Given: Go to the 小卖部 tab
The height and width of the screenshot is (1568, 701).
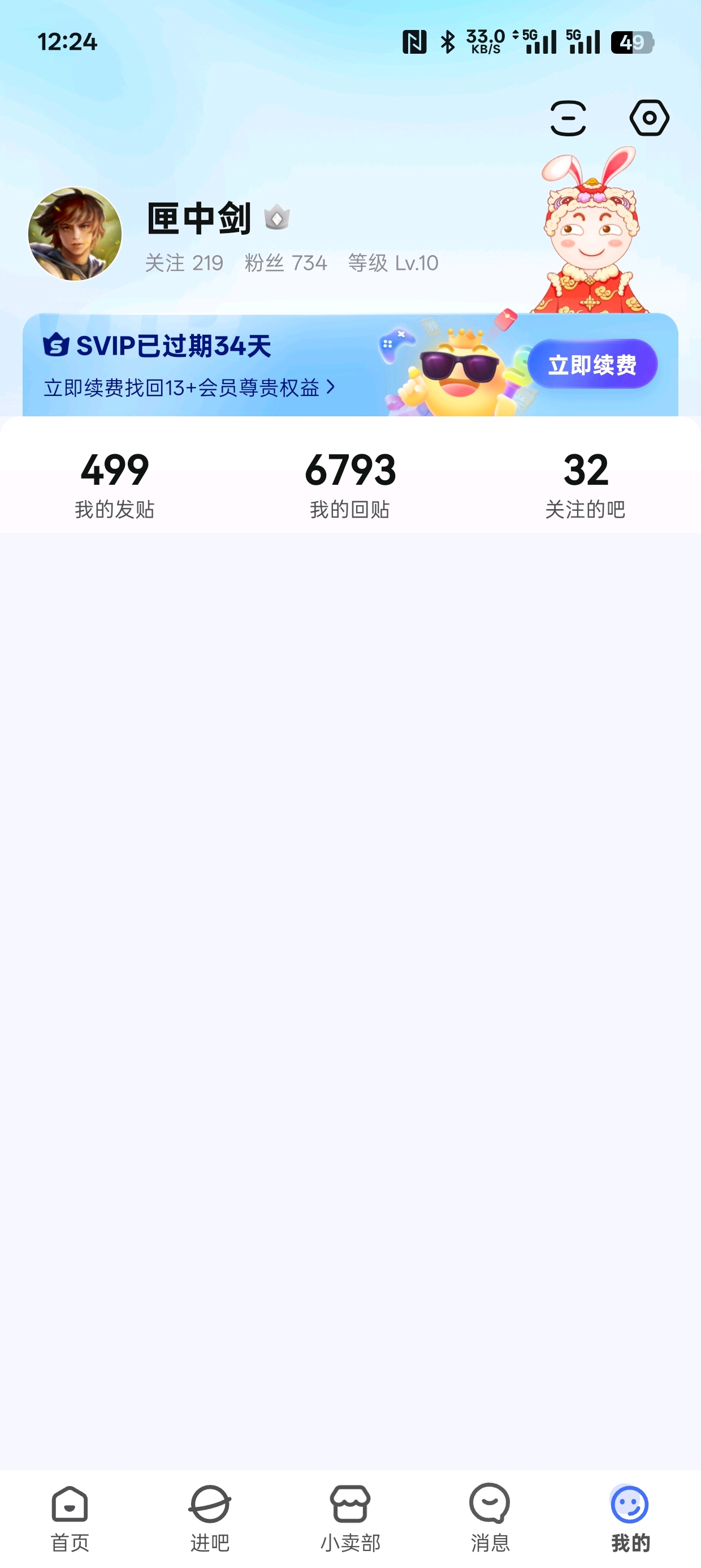Looking at the screenshot, I should [350, 1518].
